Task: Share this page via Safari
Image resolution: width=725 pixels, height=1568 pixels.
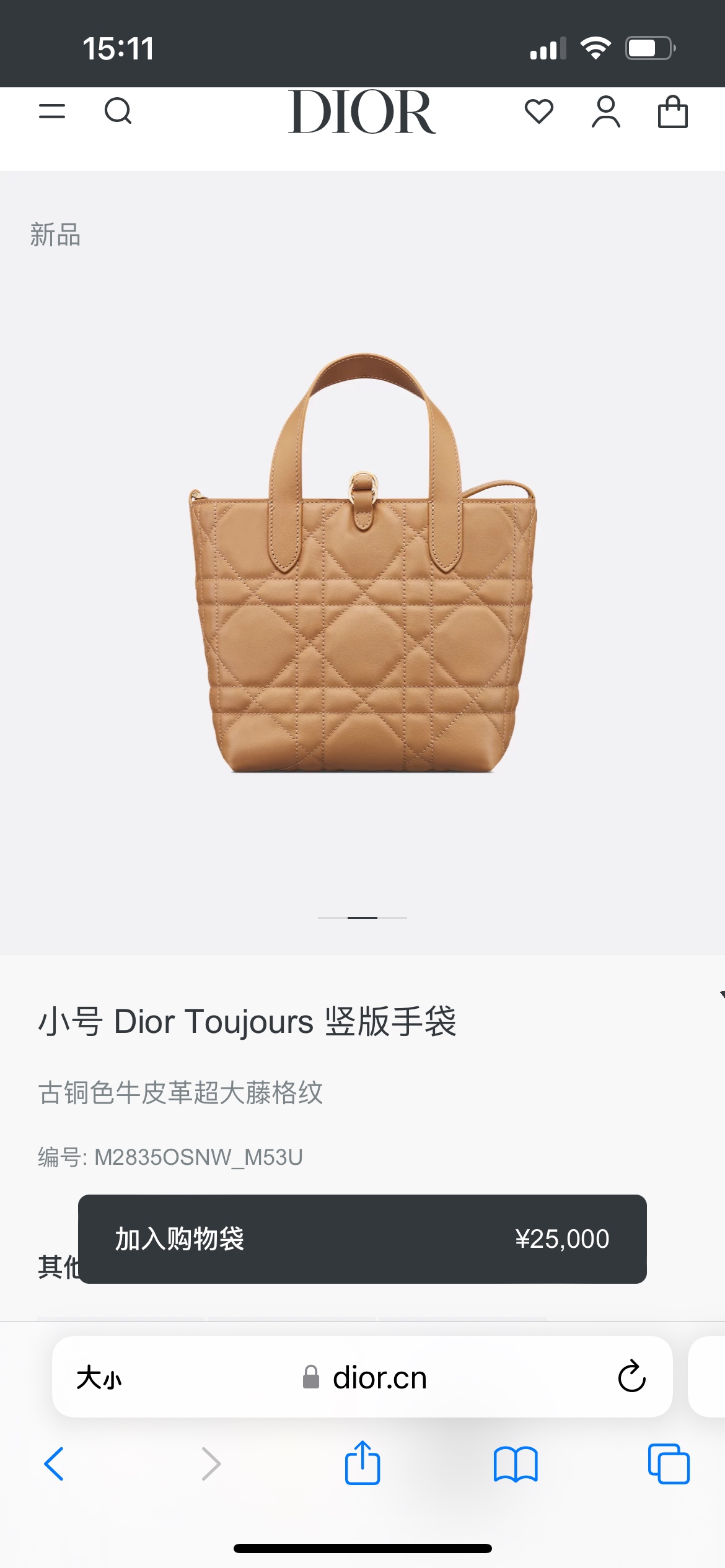Action: [362, 1463]
